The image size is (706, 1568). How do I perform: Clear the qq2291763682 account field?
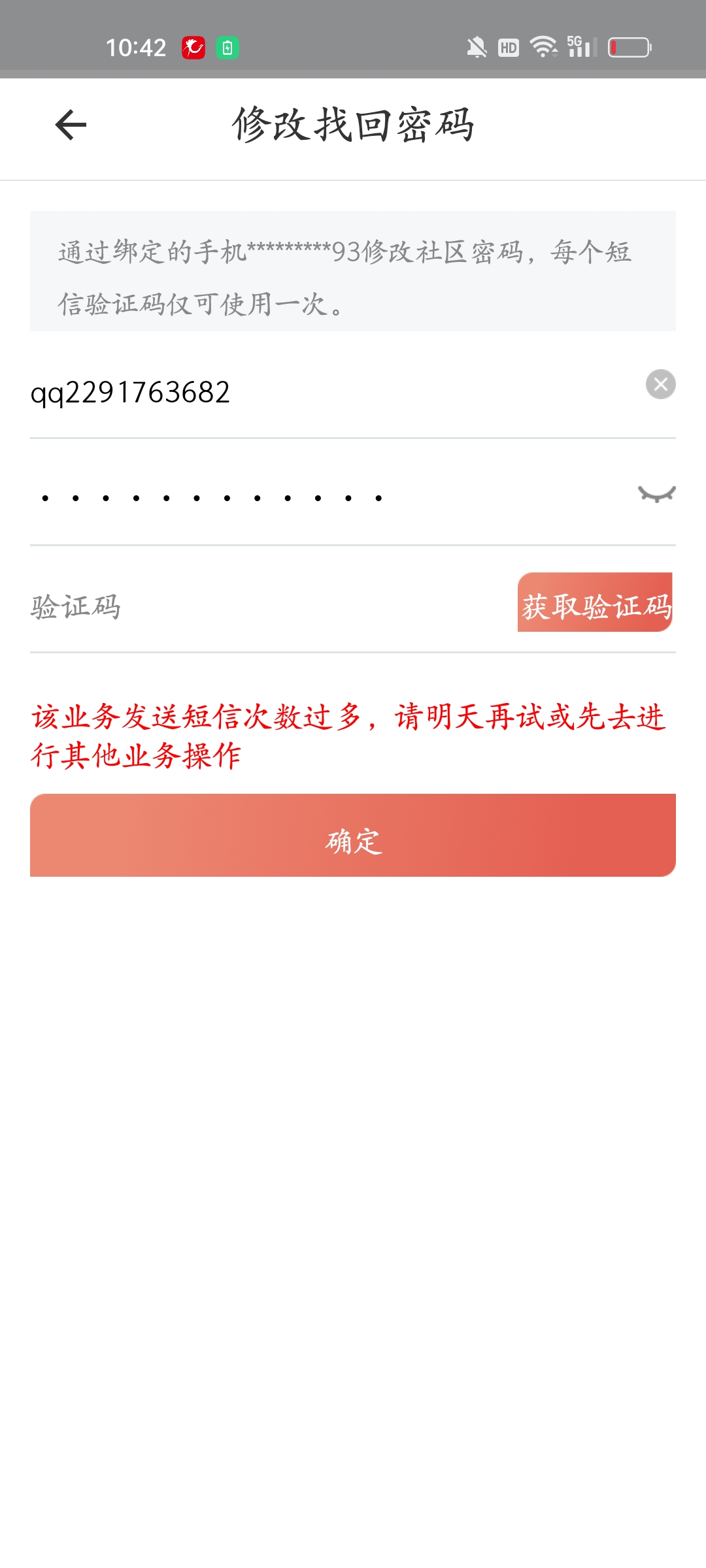(660, 384)
